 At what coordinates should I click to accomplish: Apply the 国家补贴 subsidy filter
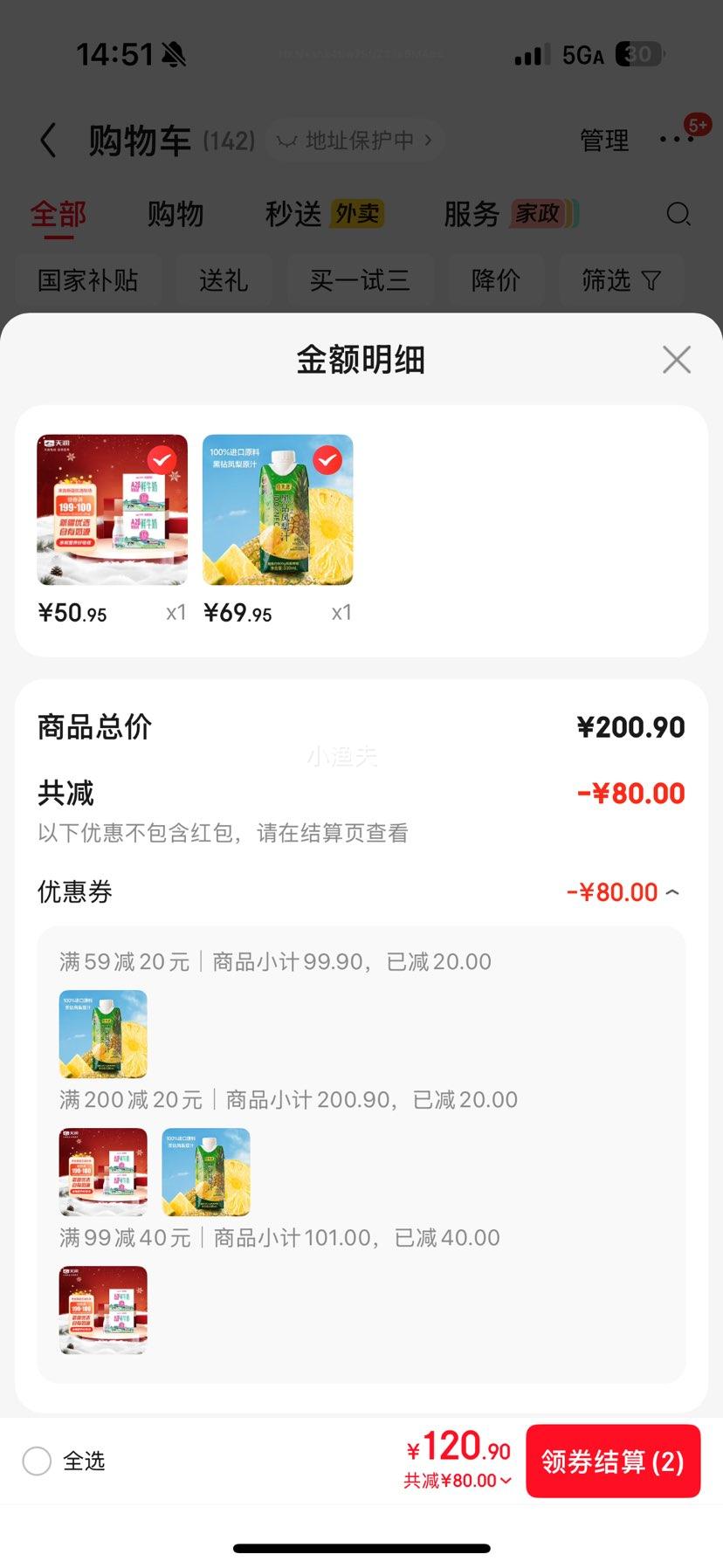tap(87, 280)
